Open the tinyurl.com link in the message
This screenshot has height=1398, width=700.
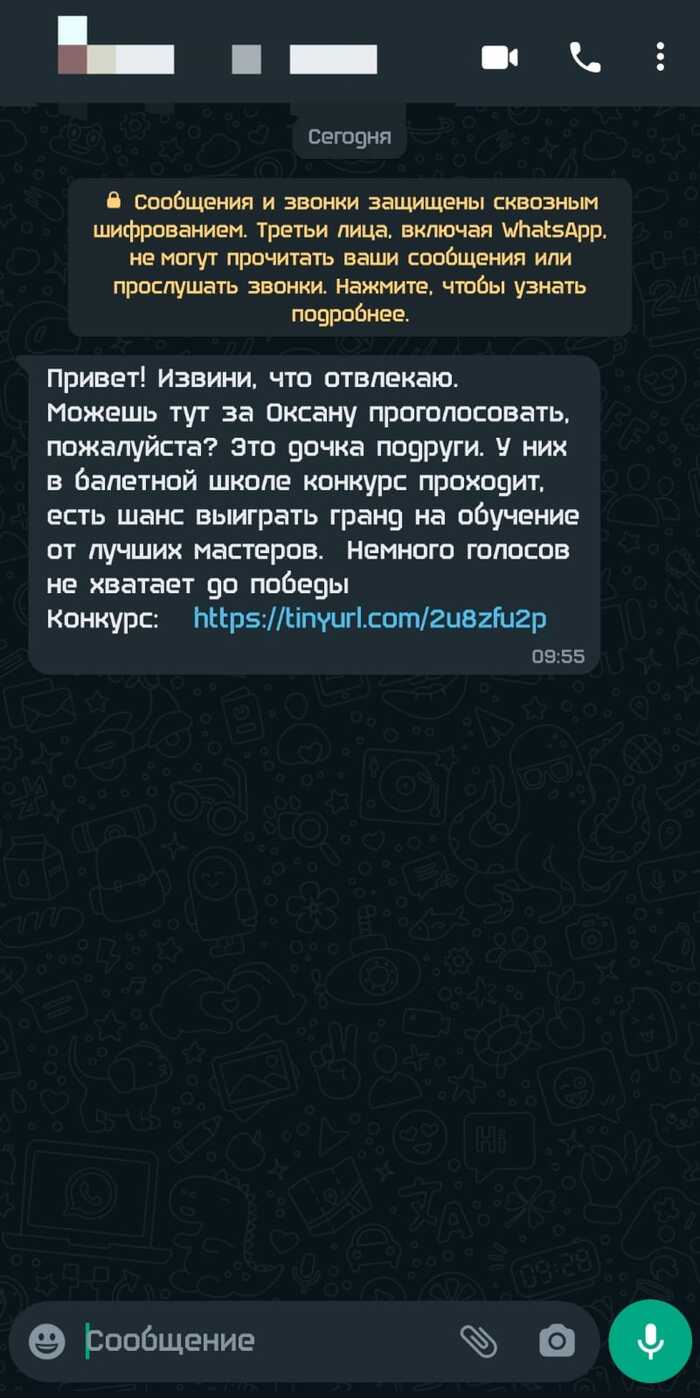point(369,619)
